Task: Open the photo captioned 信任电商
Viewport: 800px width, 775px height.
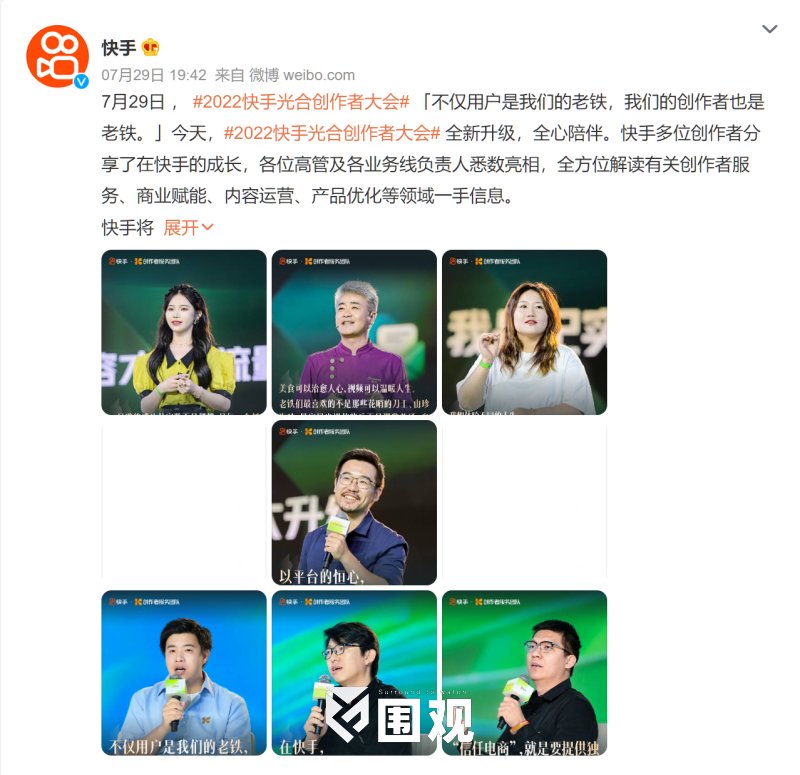Action: [x=524, y=672]
